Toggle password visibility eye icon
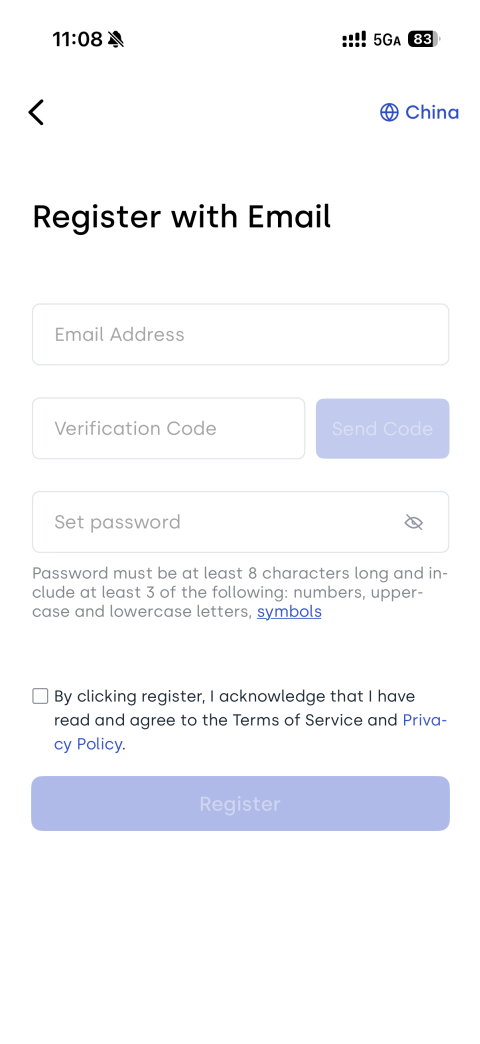Screen dimensions: 480x1044 [414, 523]
